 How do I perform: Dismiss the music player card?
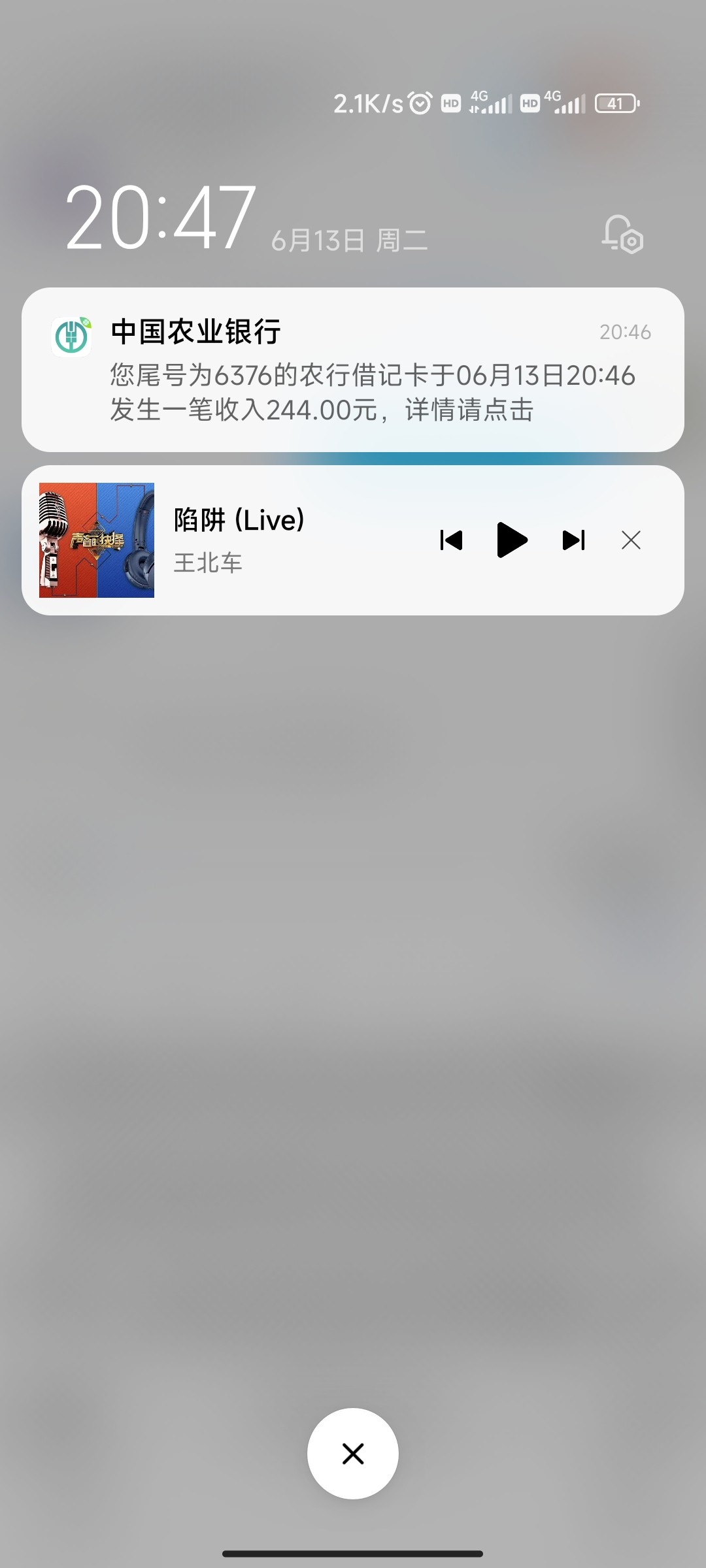coord(631,540)
